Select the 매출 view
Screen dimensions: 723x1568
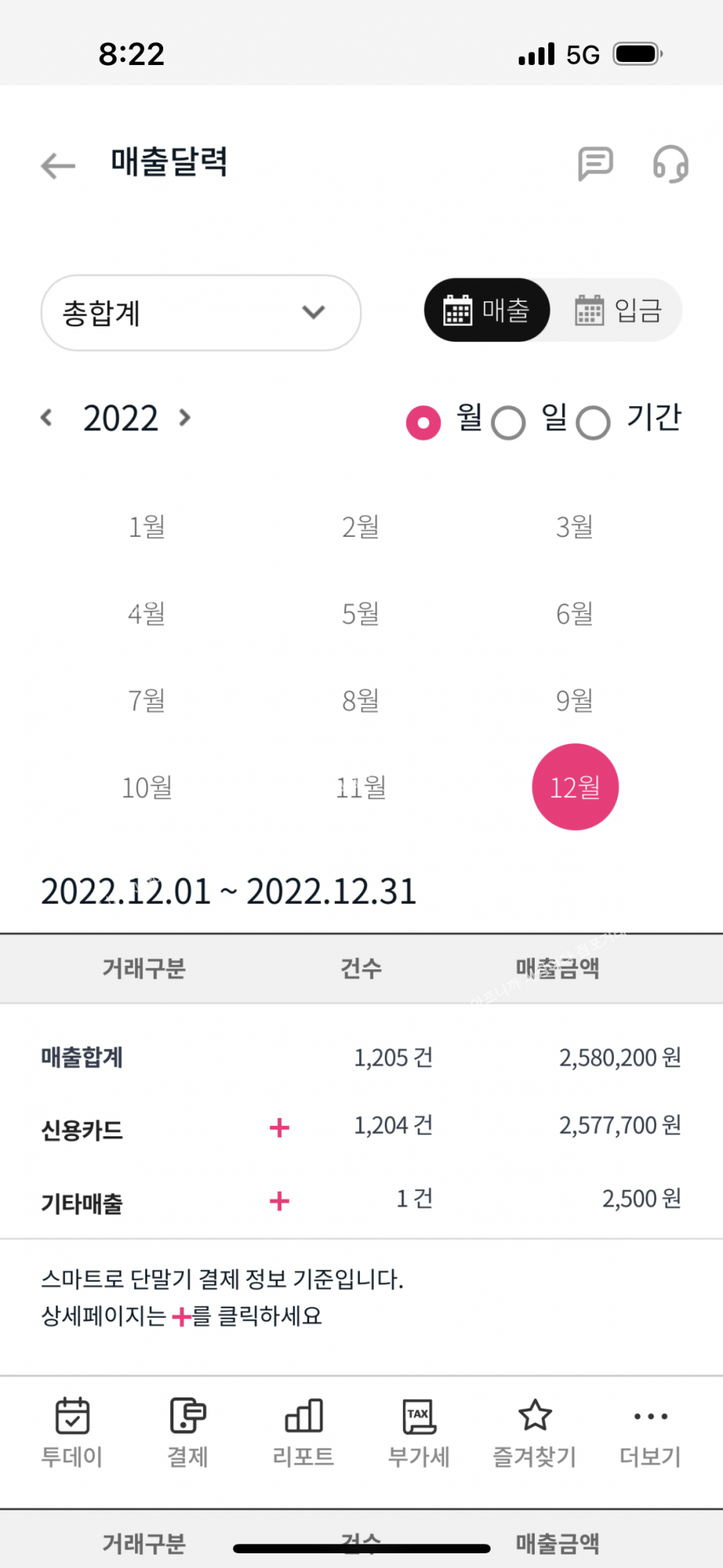487,310
